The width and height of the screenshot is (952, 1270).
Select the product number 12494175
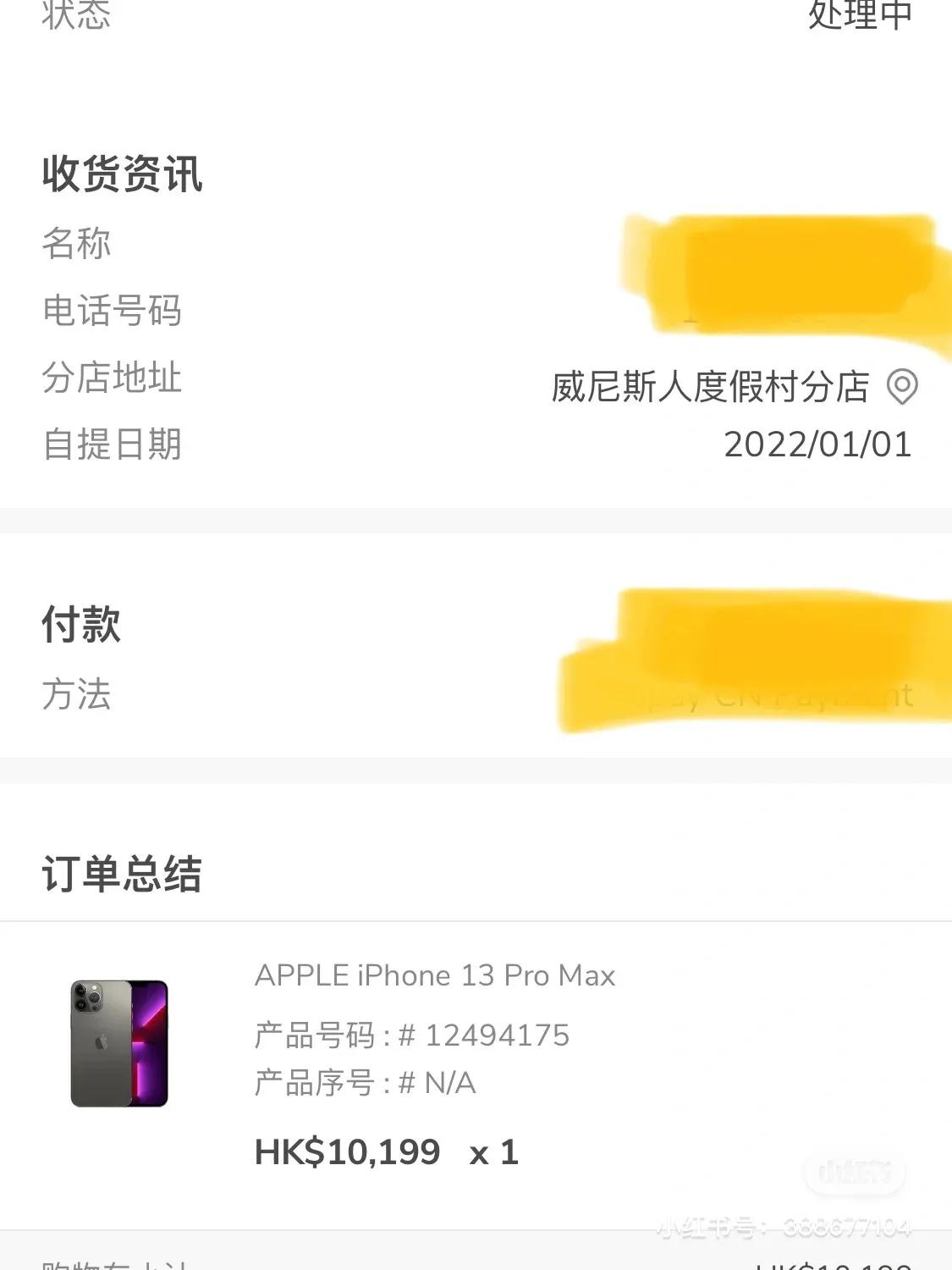click(x=412, y=1035)
